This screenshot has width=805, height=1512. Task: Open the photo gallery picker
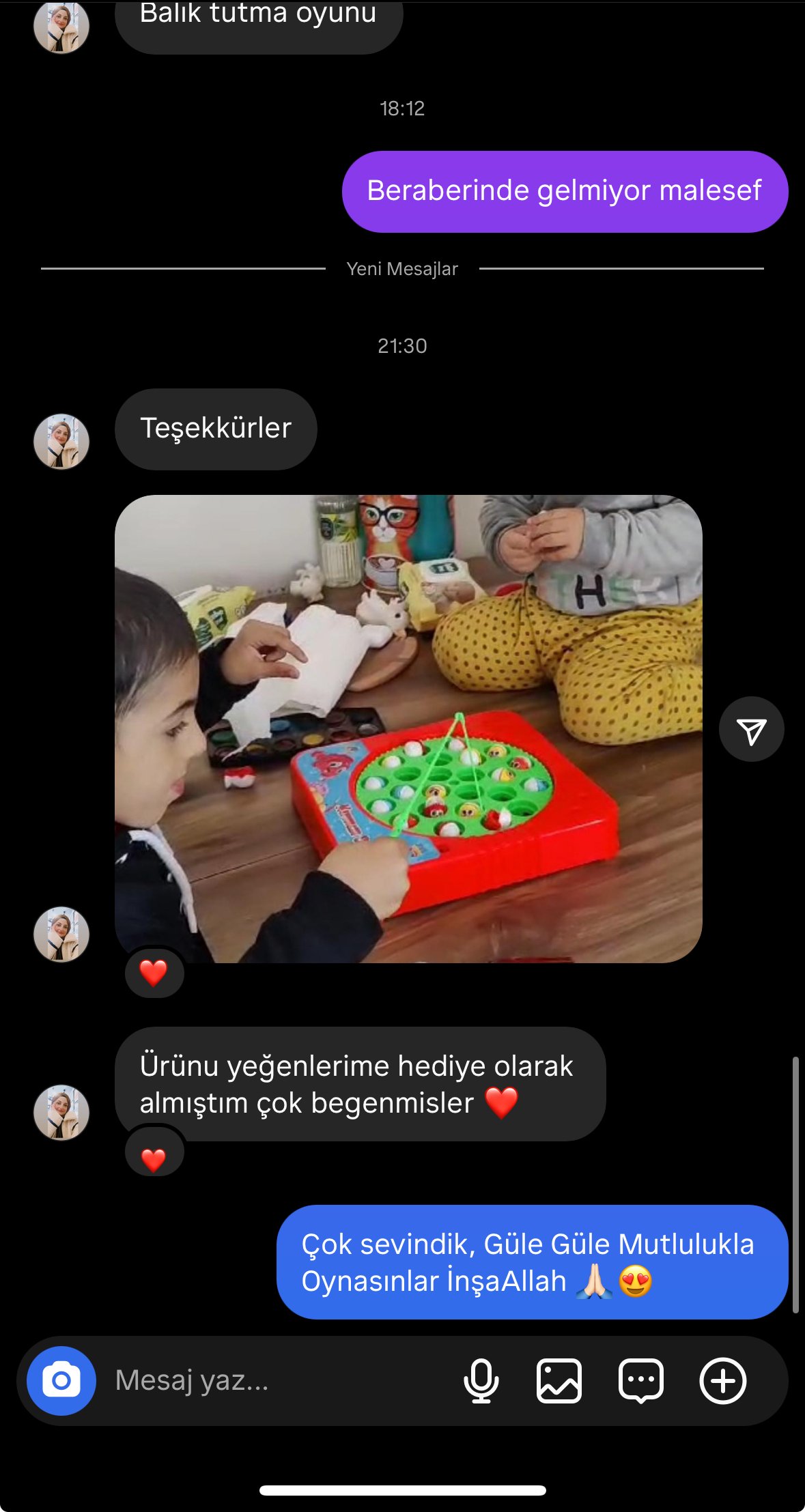click(559, 1380)
